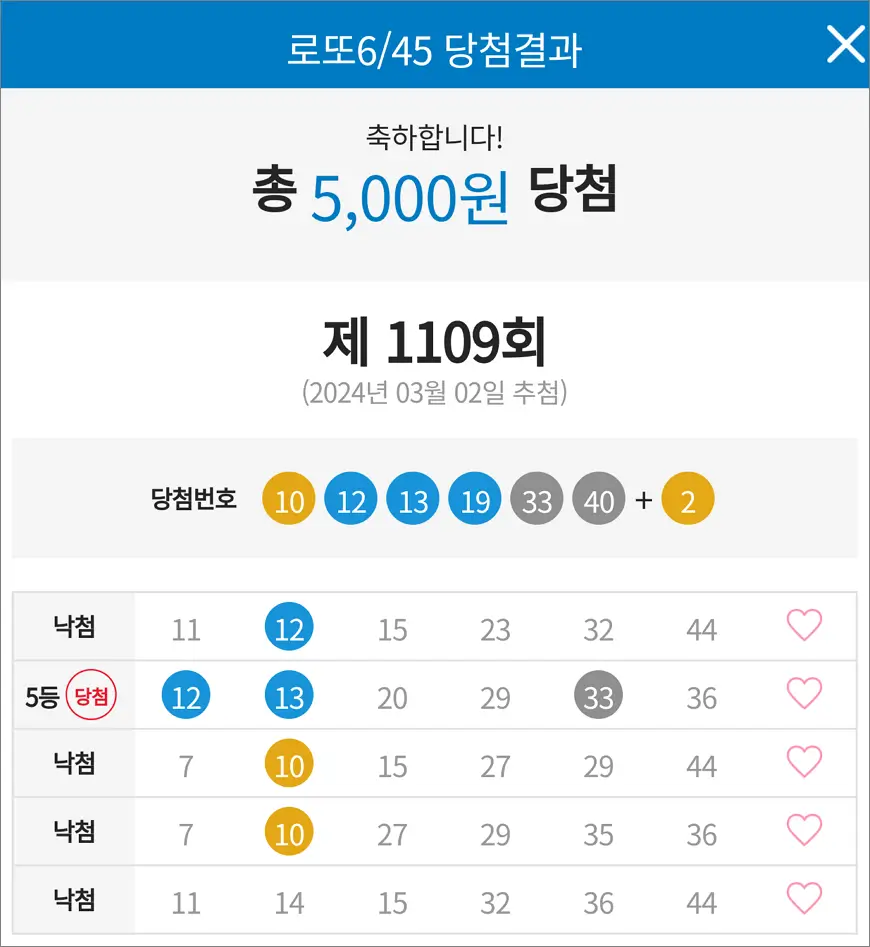
Task: Favorite the 5등 winning row numbers
Action: [x=804, y=694]
